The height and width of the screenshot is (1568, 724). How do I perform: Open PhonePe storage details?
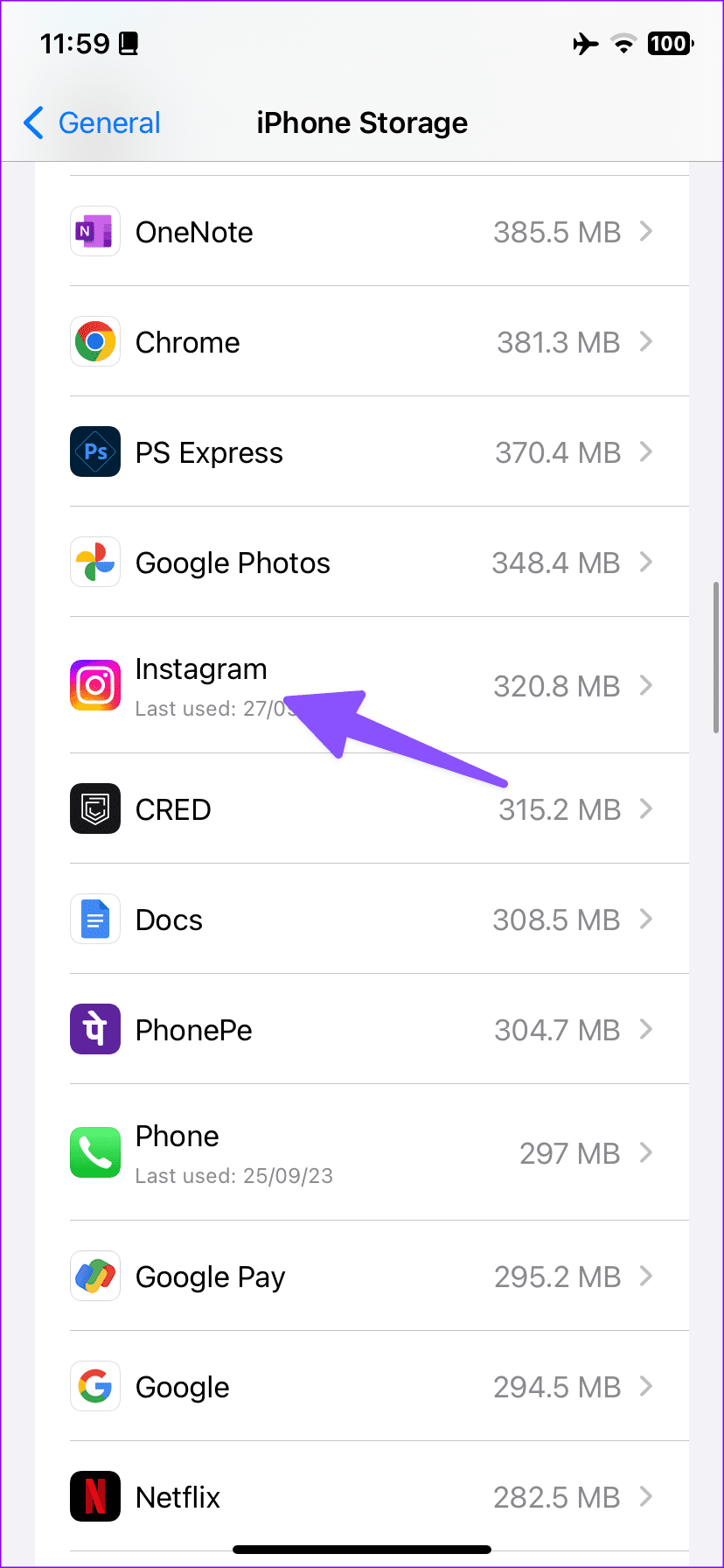pos(362,1030)
